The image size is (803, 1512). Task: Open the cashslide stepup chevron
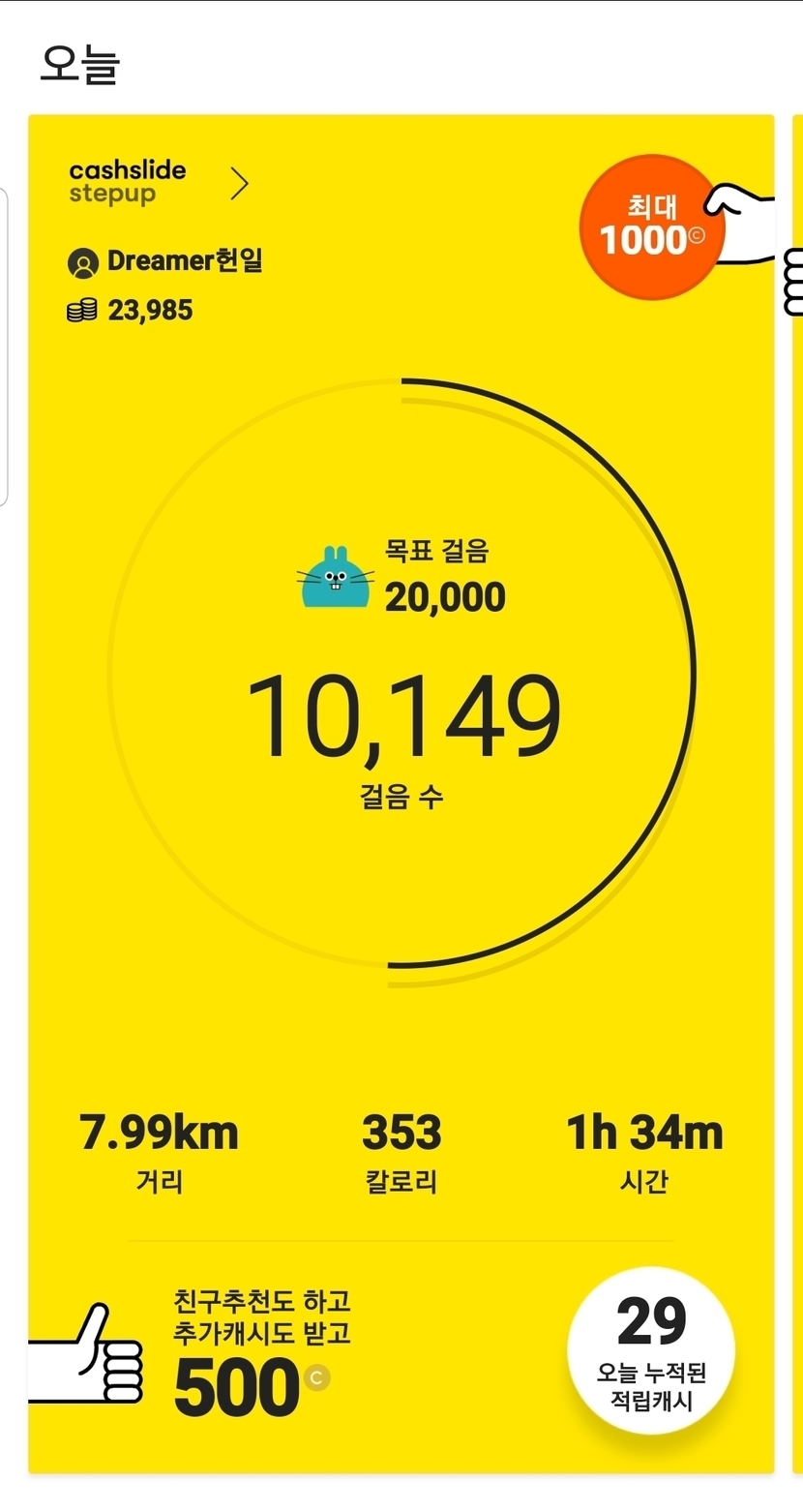click(239, 183)
